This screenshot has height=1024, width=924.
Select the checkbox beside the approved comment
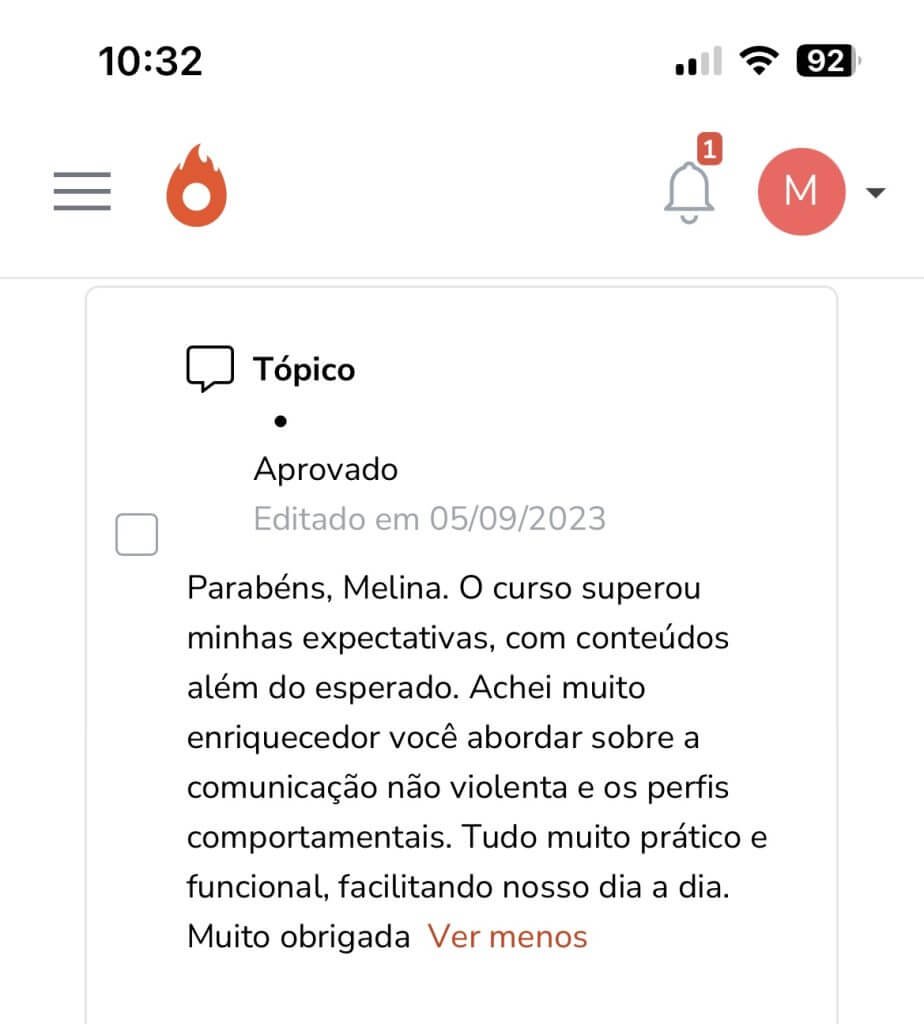click(x=137, y=534)
